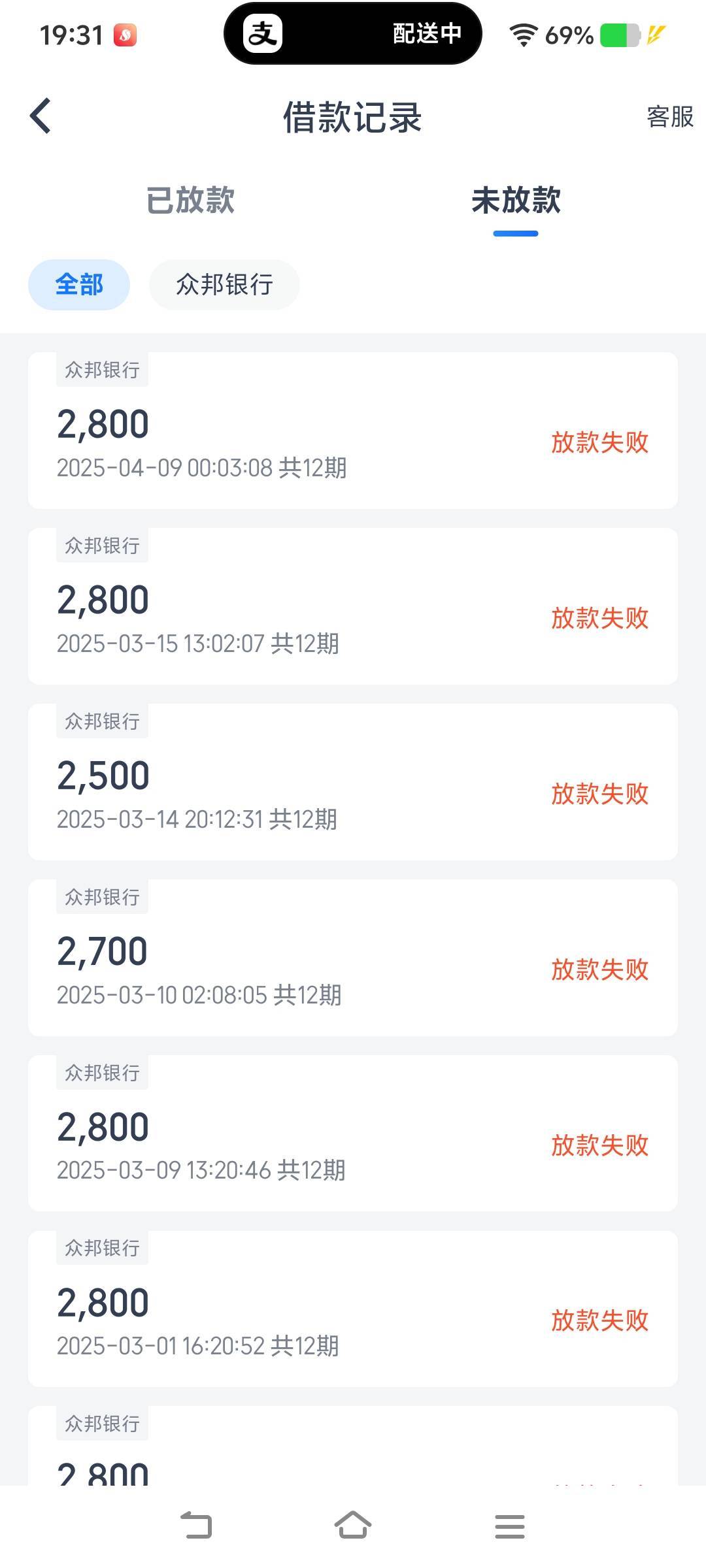706x1568 pixels.
Task: Open the 2025-03-15 13:02:07 loan record
Action: pyautogui.click(x=353, y=606)
